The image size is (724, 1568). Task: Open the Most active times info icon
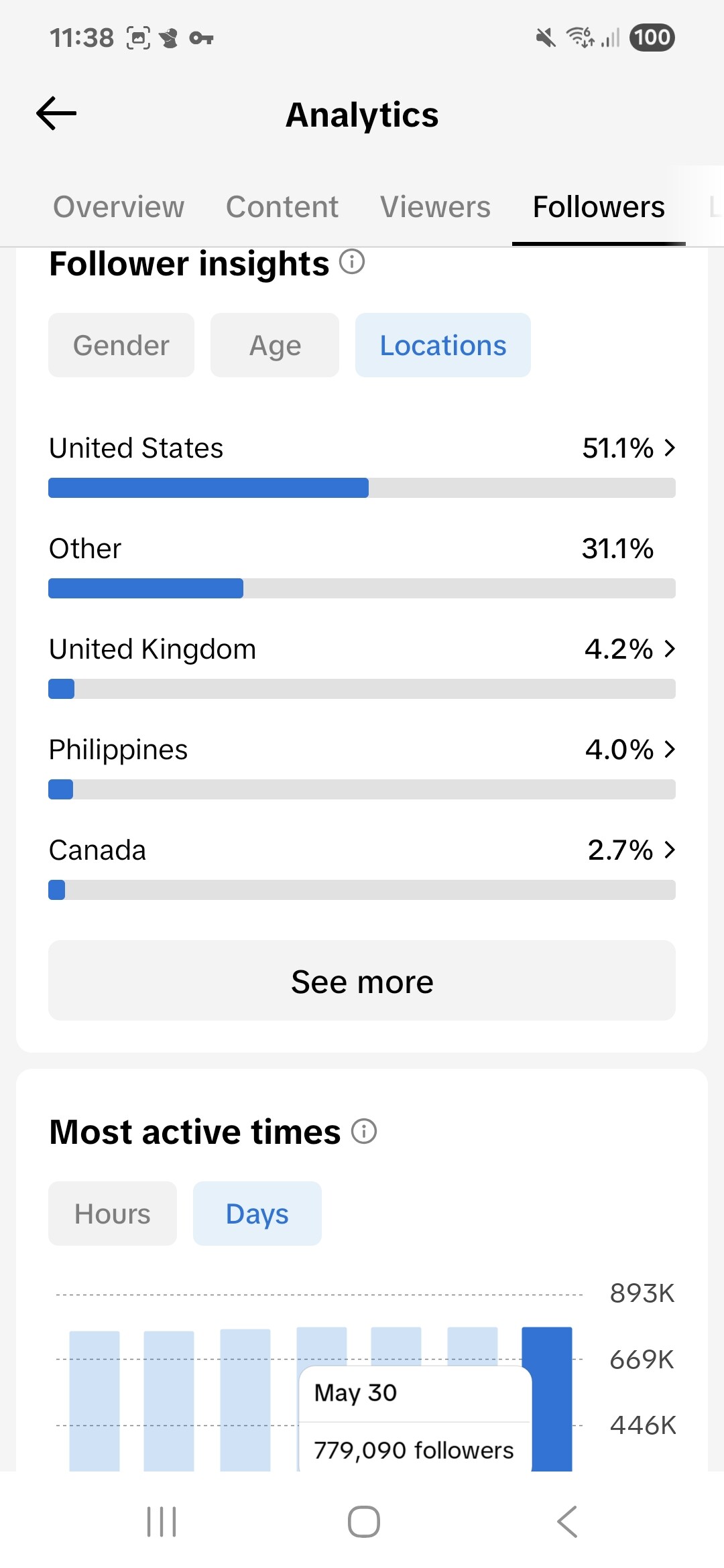click(364, 1131)
